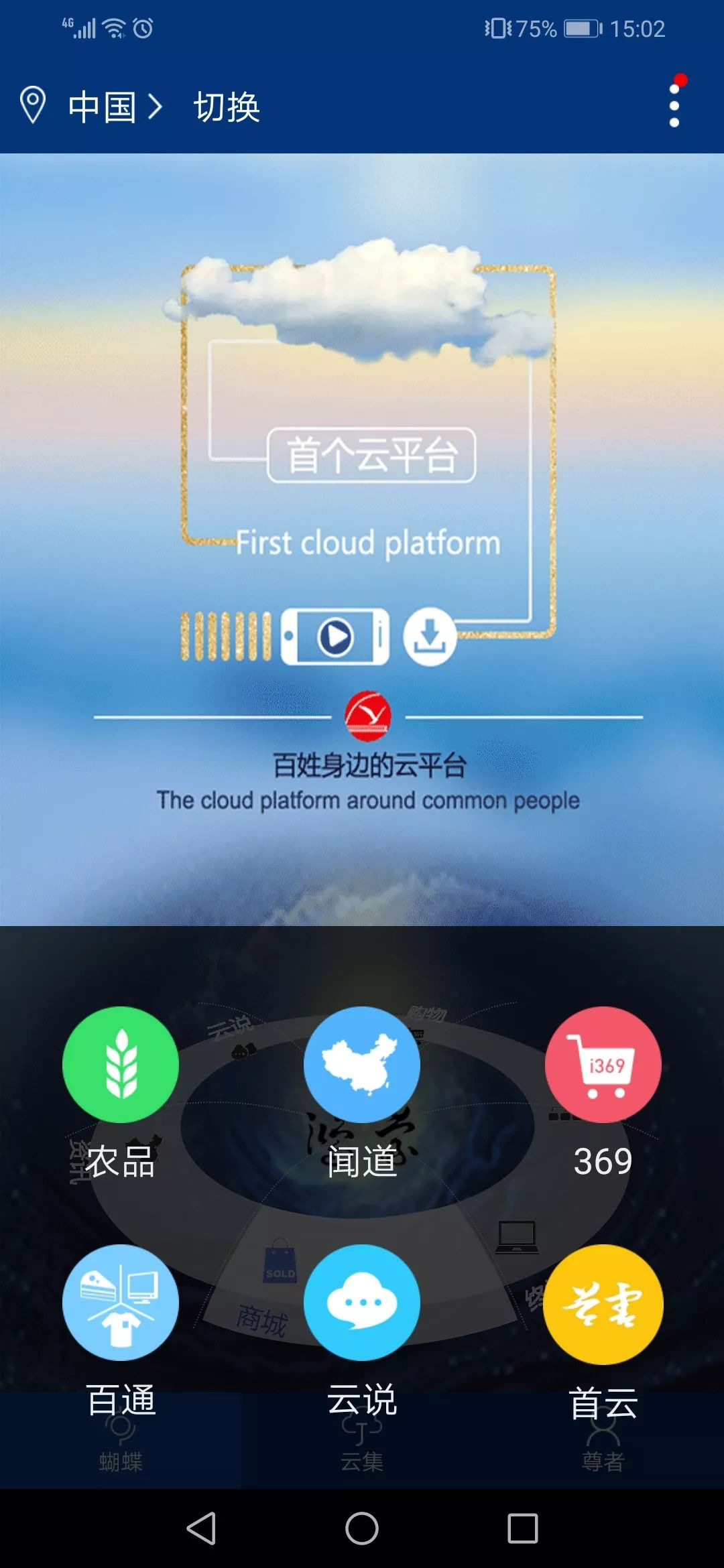Tap 切换 to switch region
Image resolution: width=724 pixels, height=1568 pixels.
(227, 107)
